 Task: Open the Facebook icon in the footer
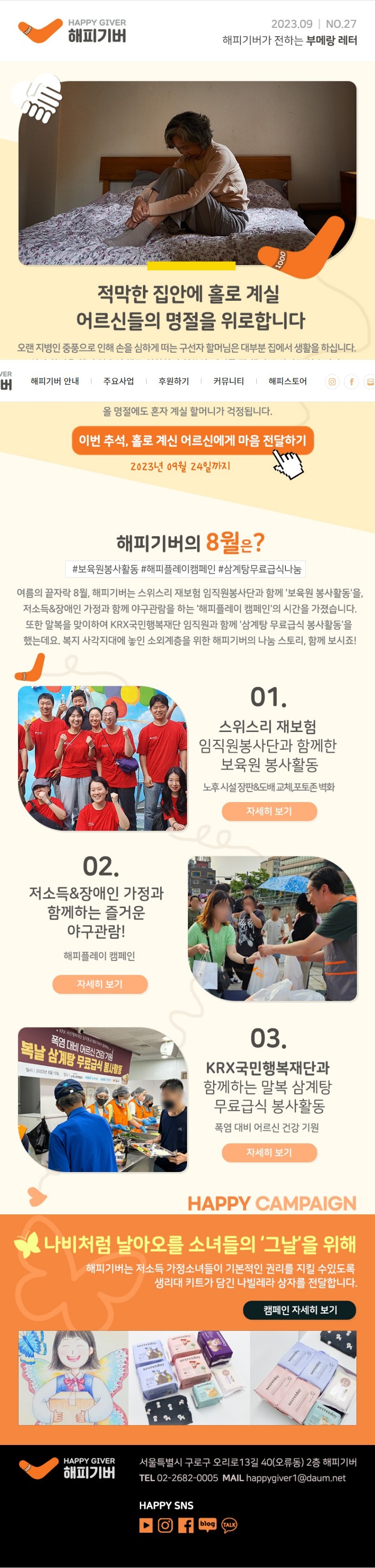[186, 1525]
